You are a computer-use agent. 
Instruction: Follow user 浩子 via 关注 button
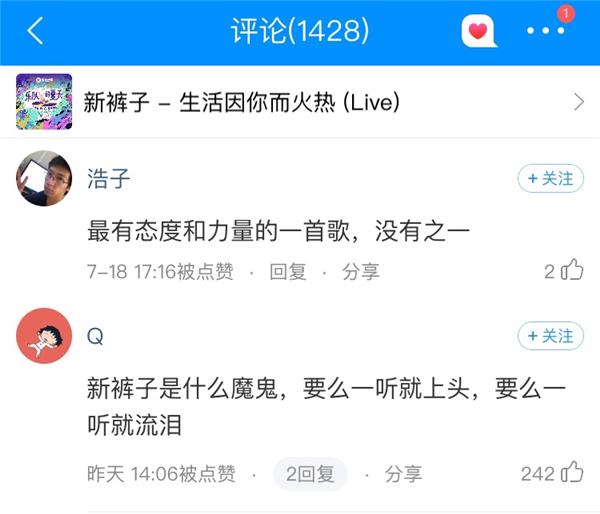(x=550, y=179)
